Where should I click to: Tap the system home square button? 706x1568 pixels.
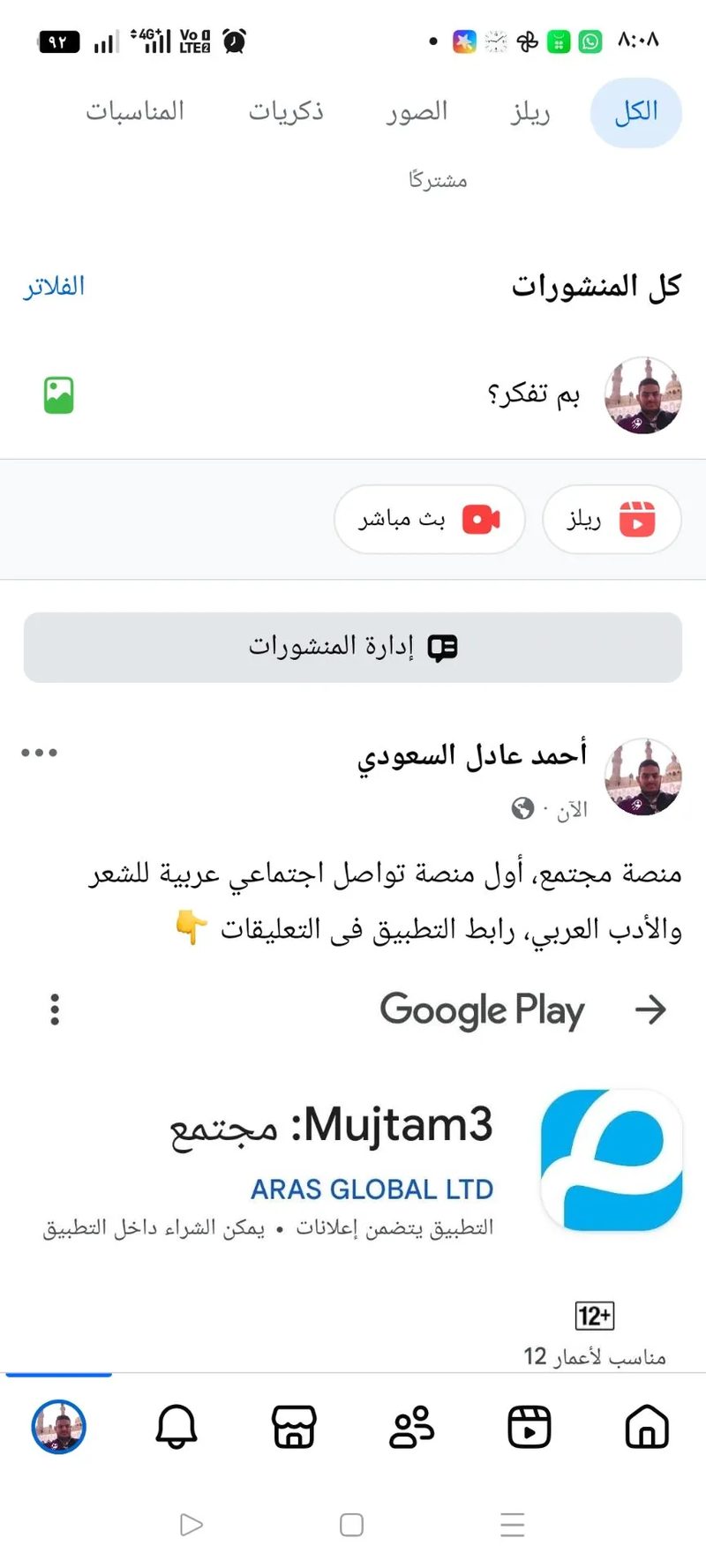(351, 1525)
